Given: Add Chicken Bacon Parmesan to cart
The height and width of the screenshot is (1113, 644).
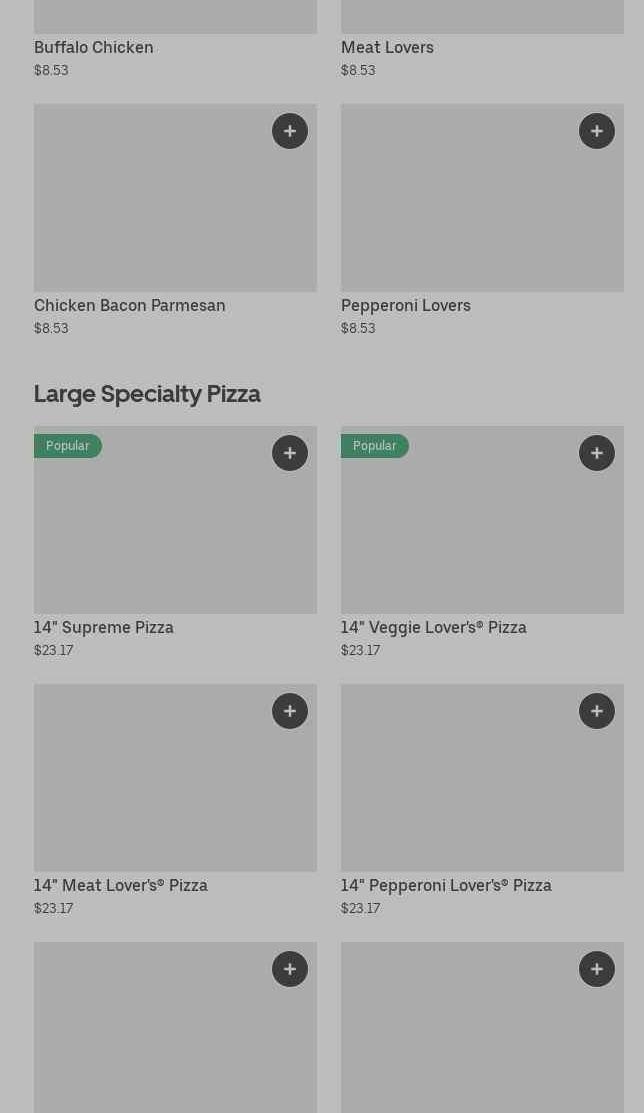Looking at the screenshot, I should point(290,131).
